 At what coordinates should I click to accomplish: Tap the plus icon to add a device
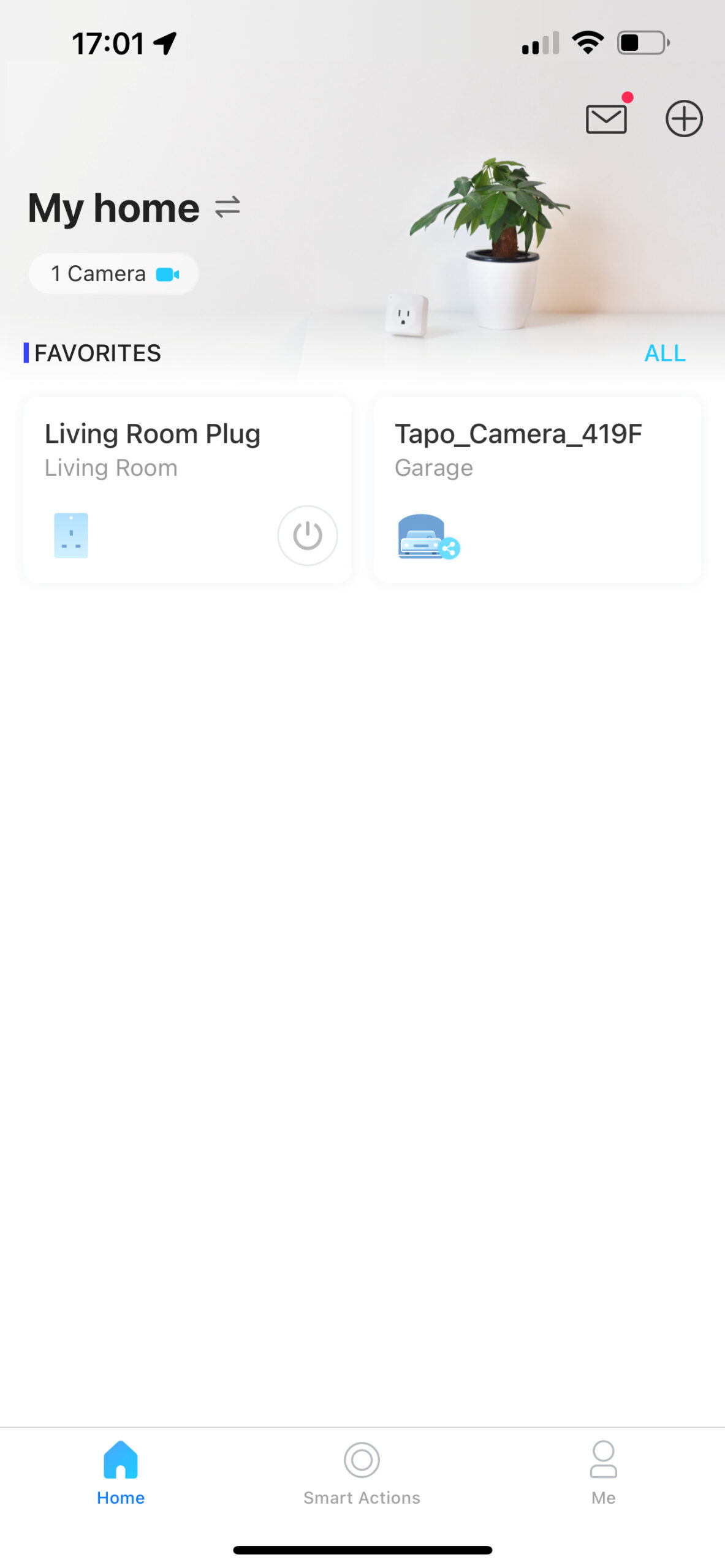click(x=683, y=119)
